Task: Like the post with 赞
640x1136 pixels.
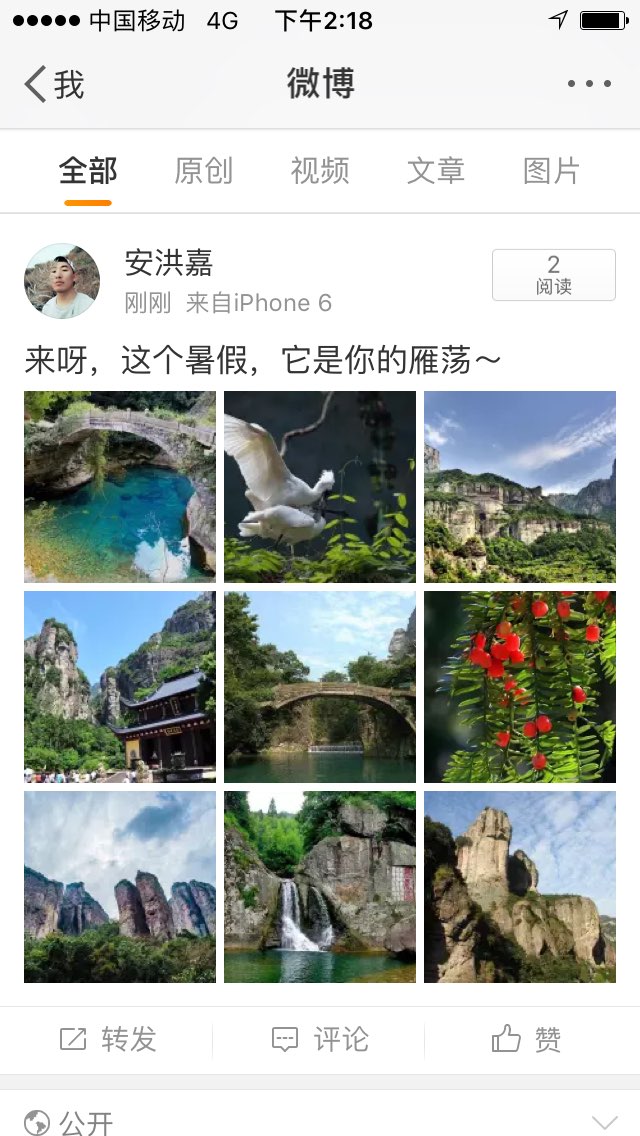Action: click(x=527, y=1040)
